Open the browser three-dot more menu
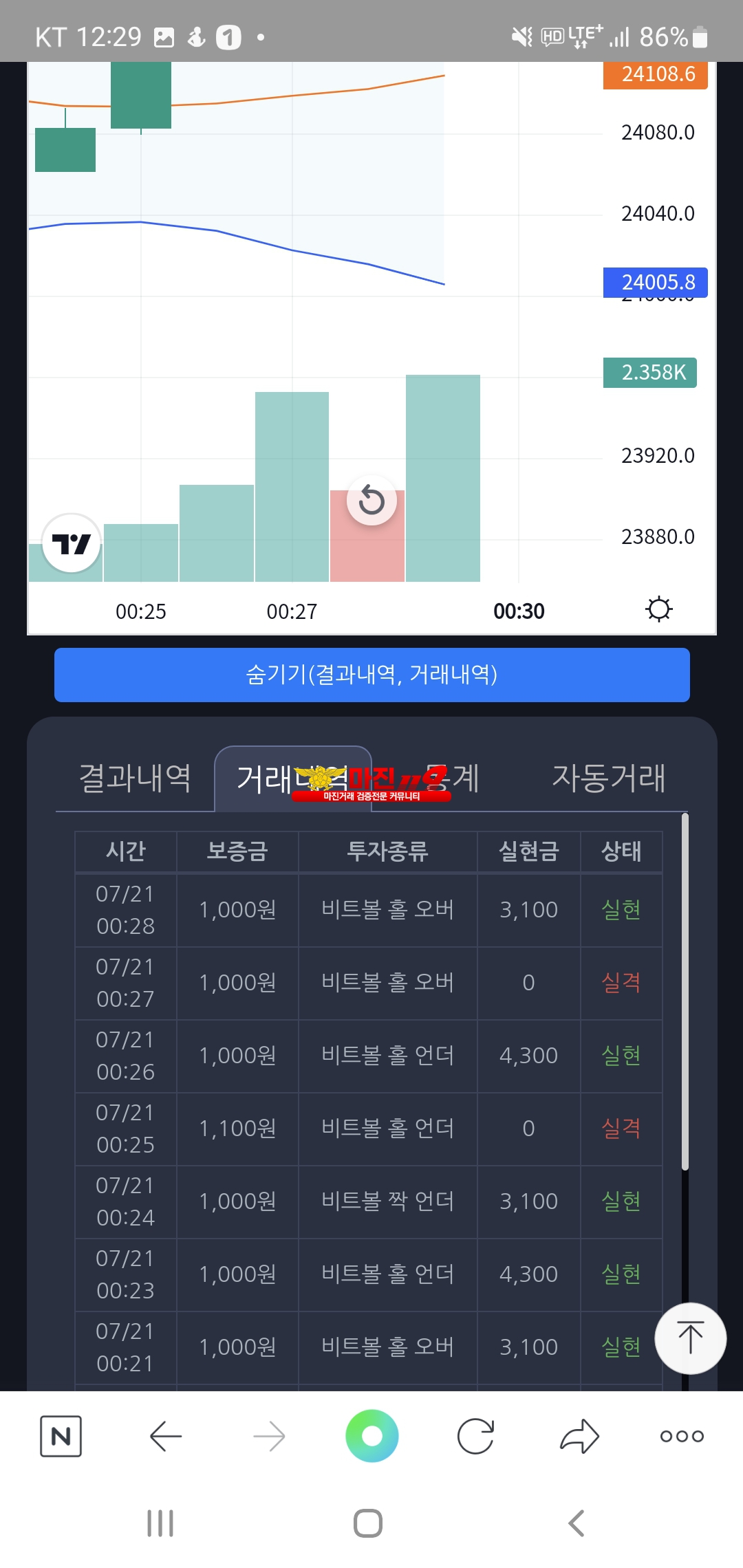The width and height of the screenshot is (743, 1568). [681, 1436]
